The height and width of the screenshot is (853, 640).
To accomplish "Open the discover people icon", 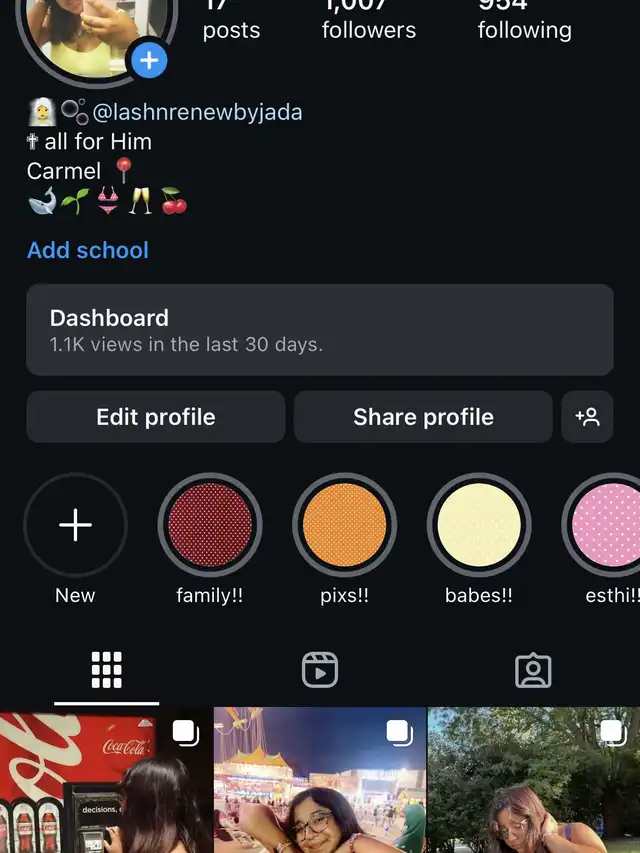I will (587, 417).
